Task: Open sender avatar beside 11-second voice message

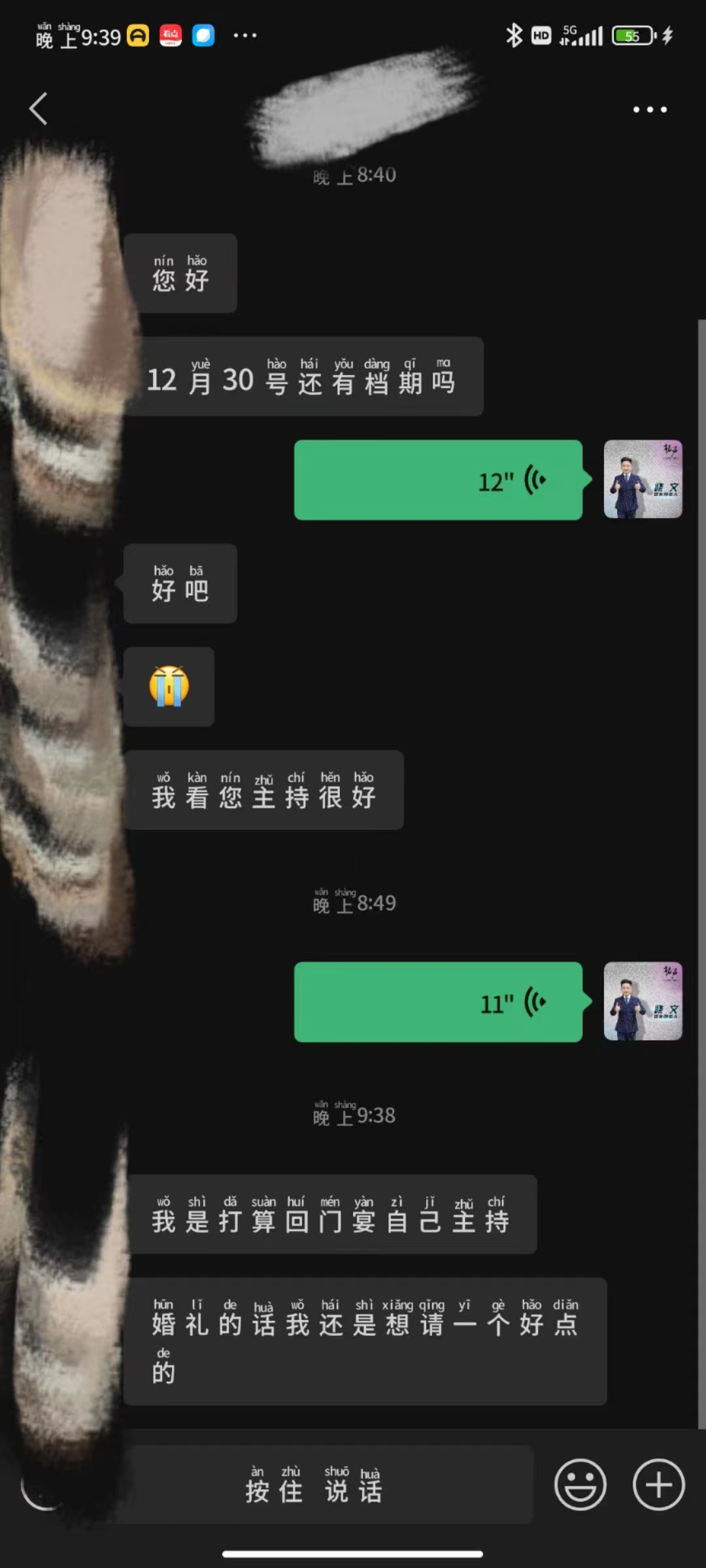Action: 643,1001
